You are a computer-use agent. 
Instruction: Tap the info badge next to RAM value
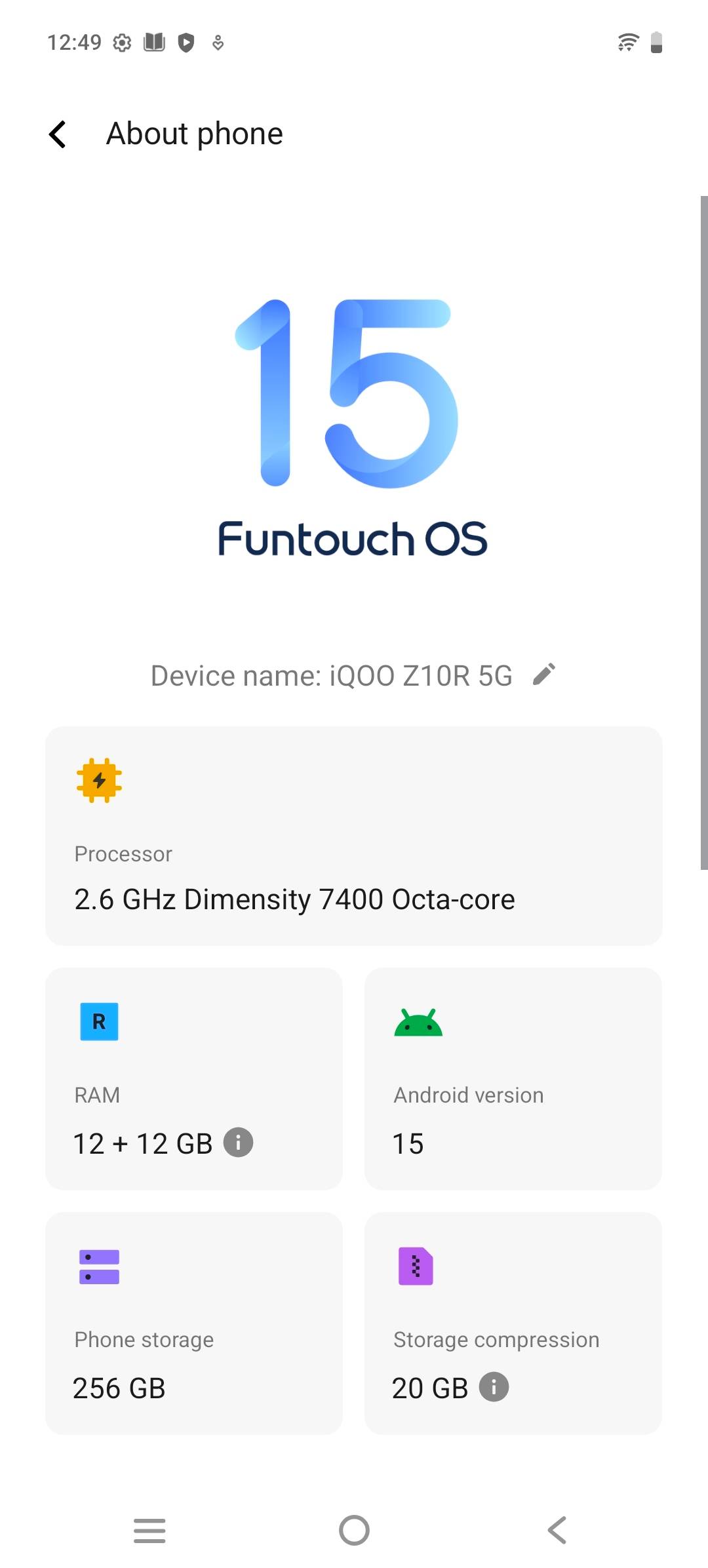tap(238, 1143)
